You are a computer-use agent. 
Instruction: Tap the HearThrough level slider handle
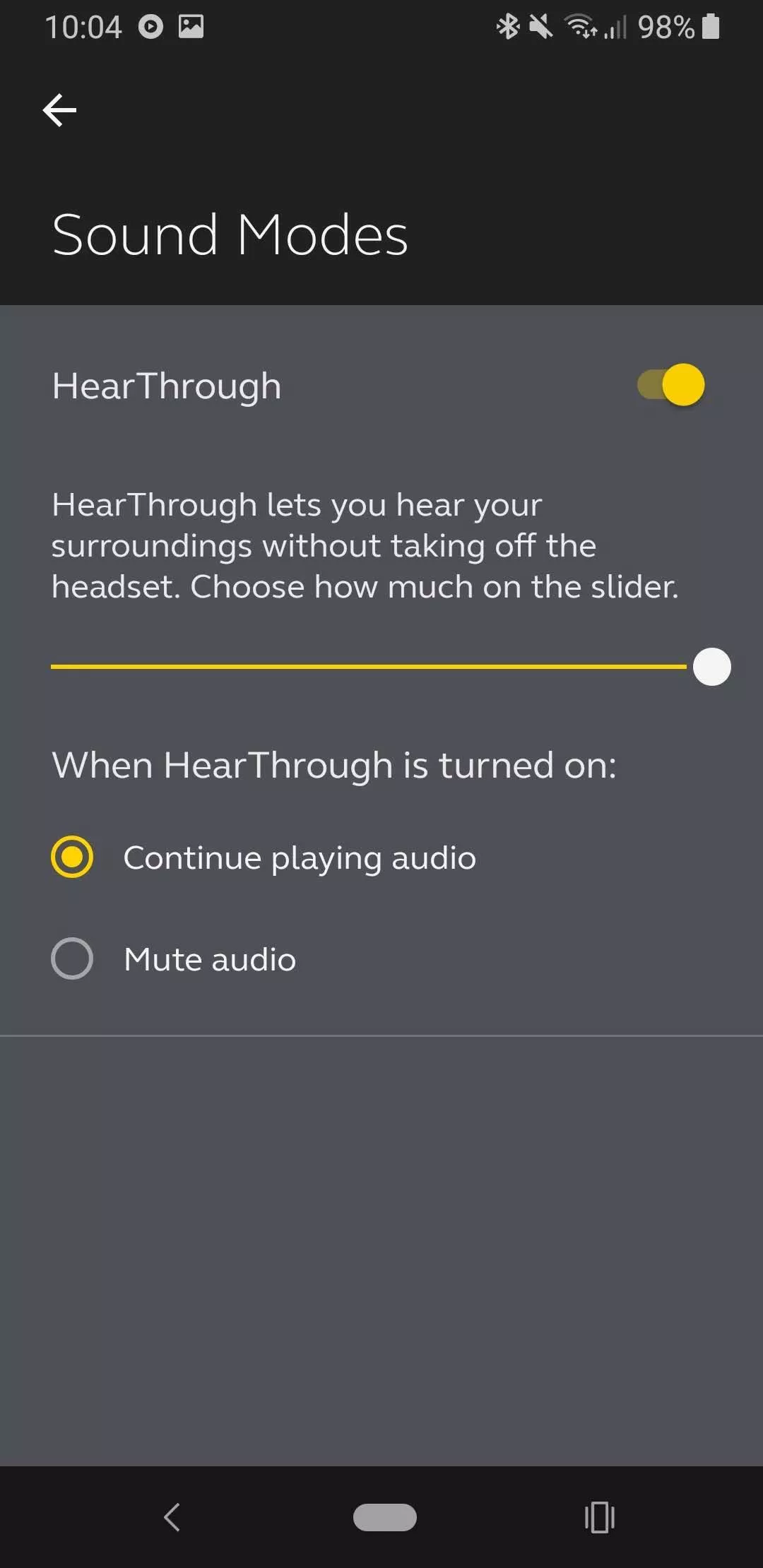point(711,667)
